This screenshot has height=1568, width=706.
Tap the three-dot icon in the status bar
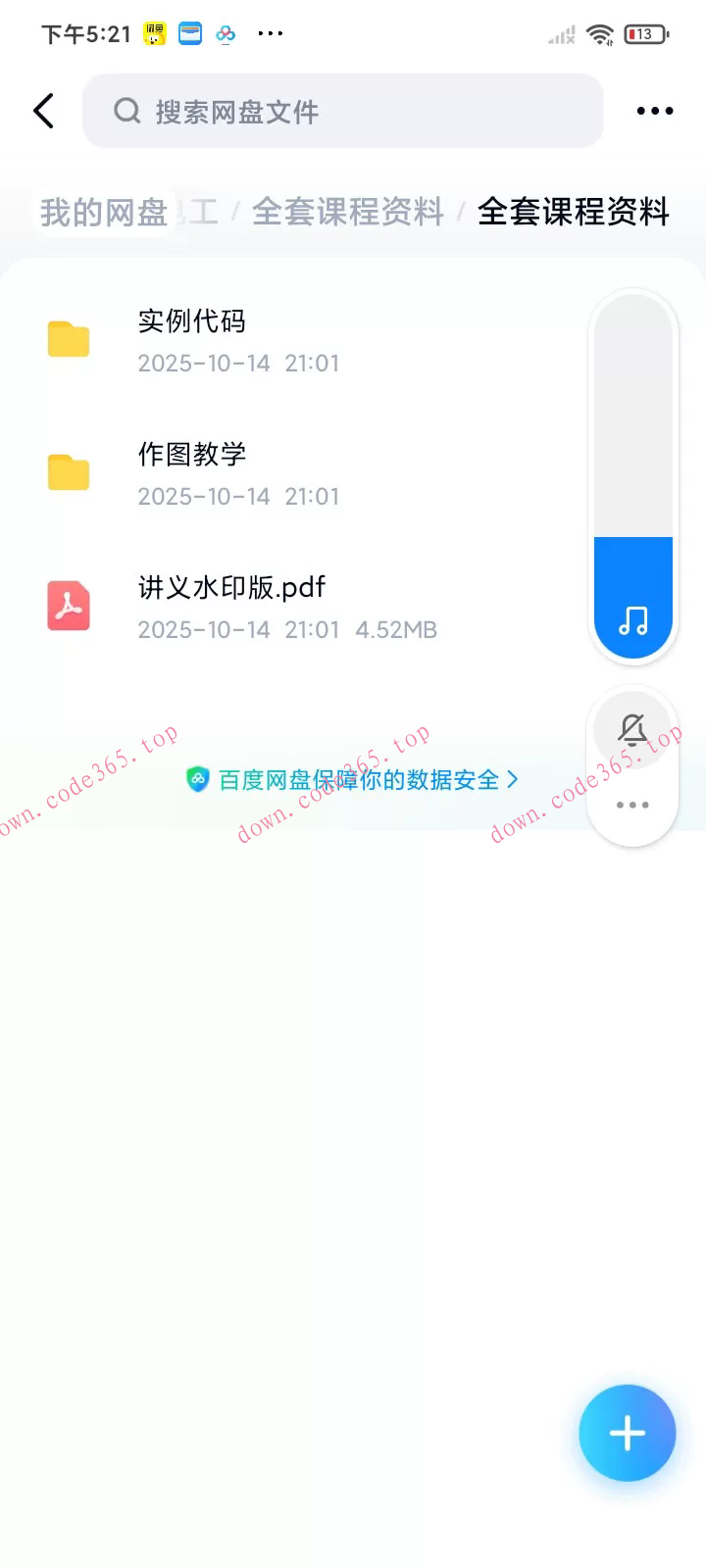pyautogui.click(x=270, y=32)
